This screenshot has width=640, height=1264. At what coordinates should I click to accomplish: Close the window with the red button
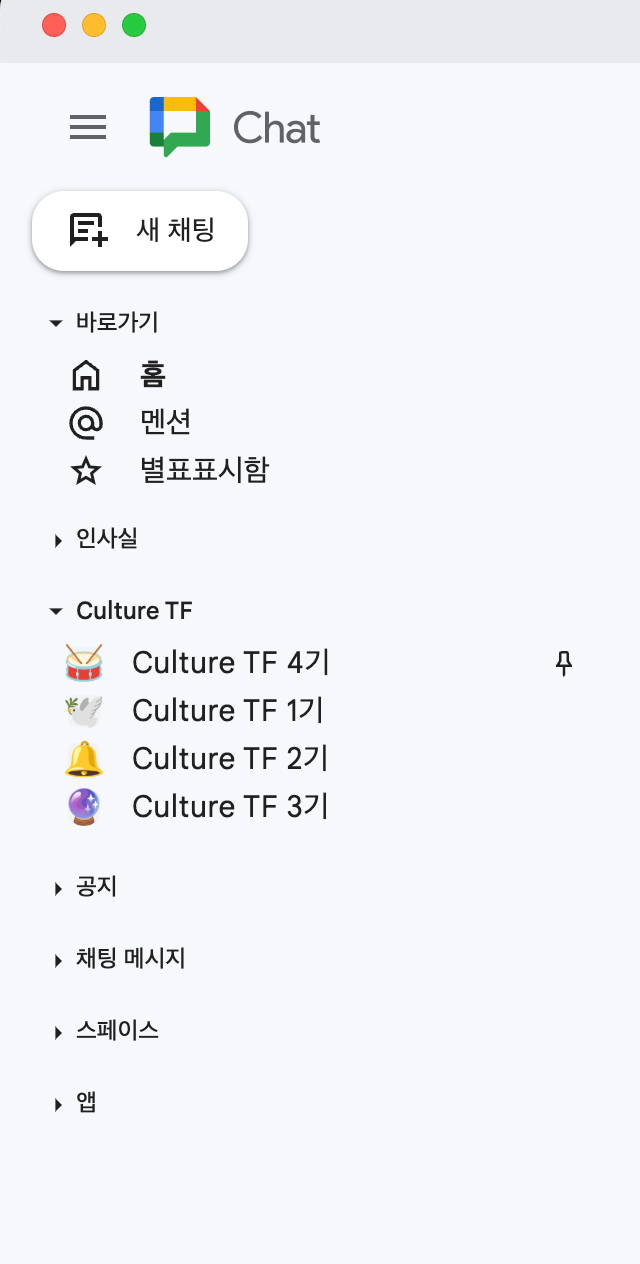(x=54, y=25)
